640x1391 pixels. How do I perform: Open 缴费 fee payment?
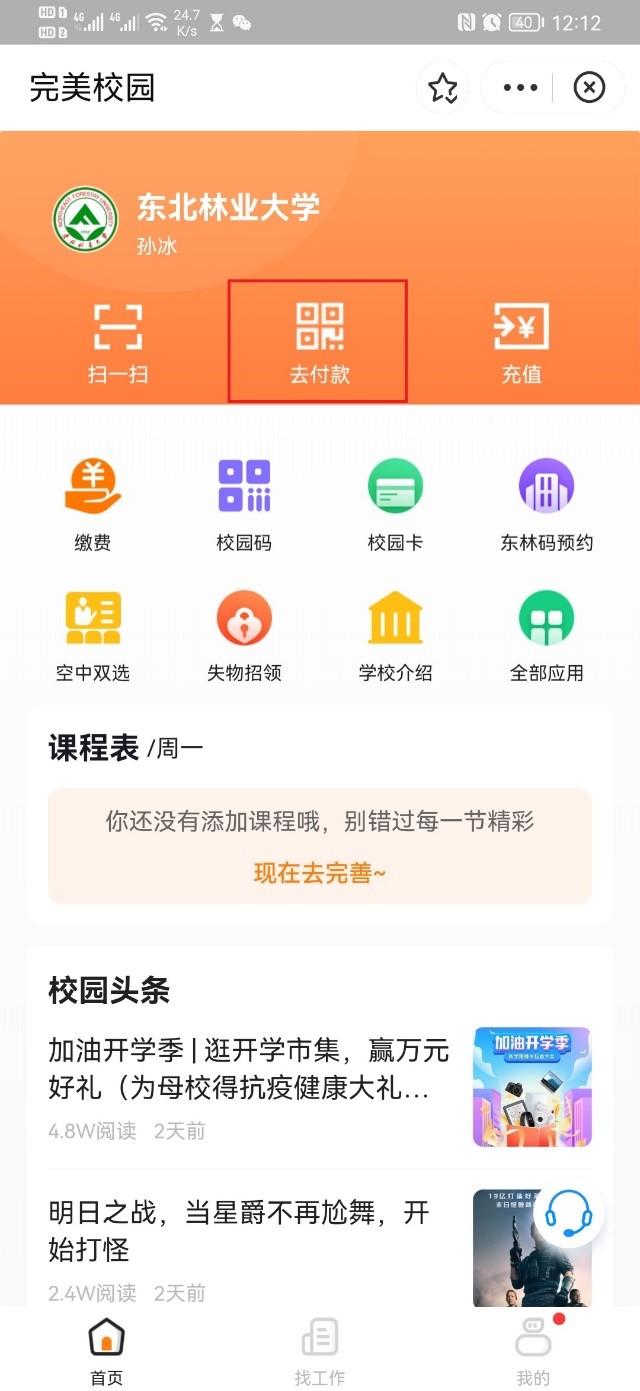[93, 504]
